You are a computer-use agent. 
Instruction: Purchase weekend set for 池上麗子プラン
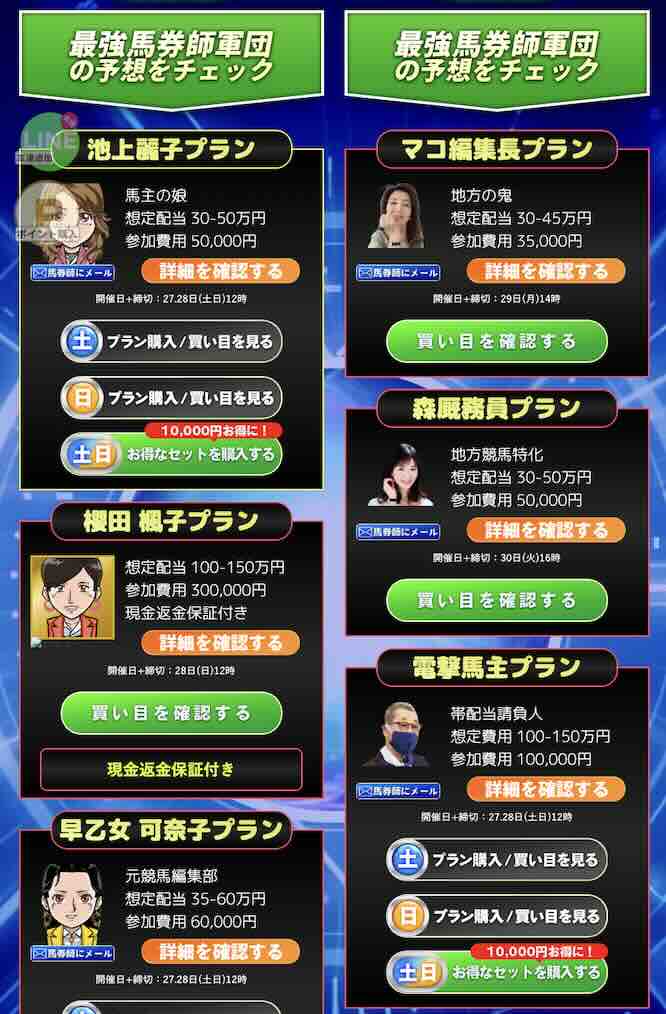172,454
